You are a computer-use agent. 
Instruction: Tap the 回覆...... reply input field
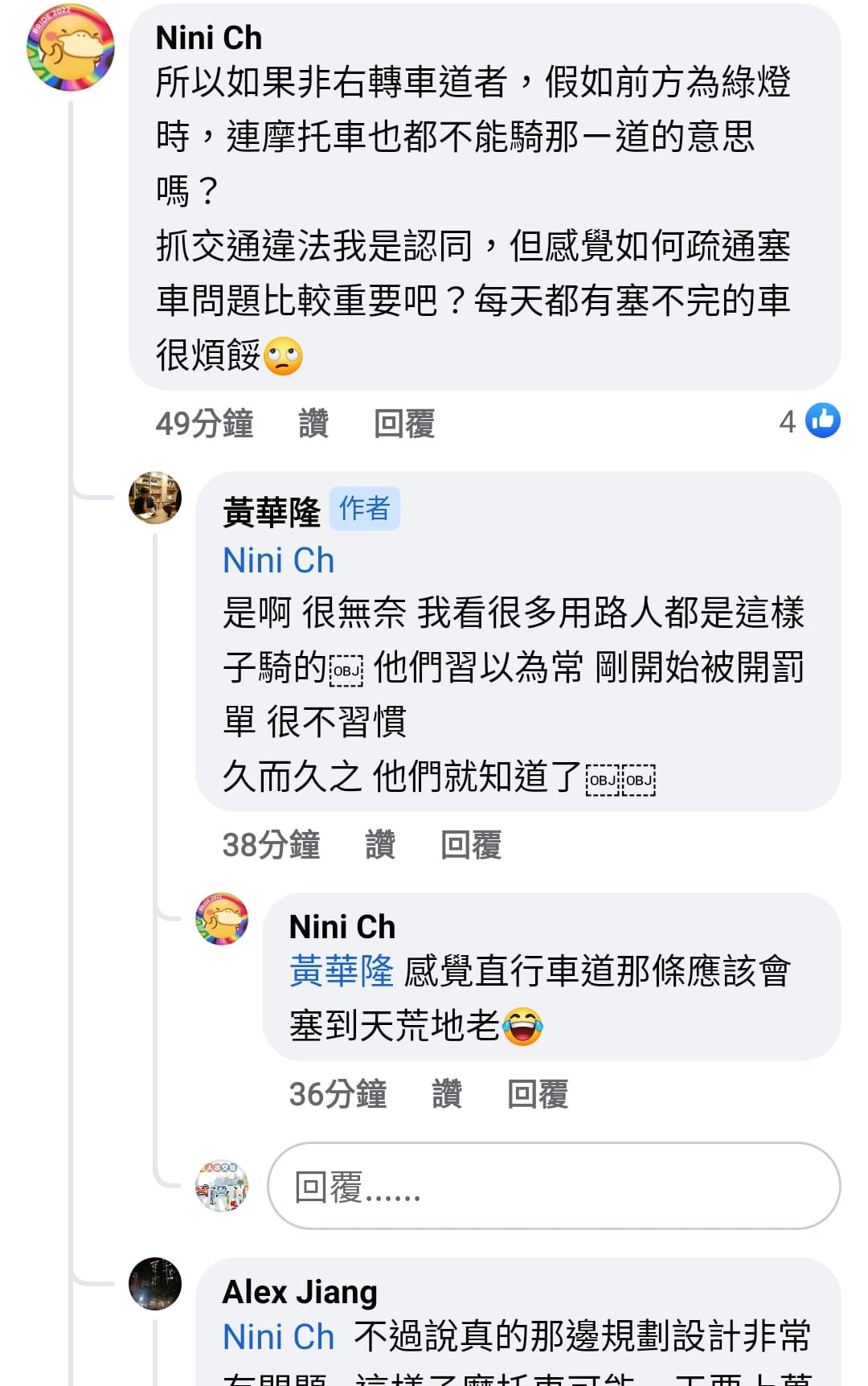[x=553, y=1186]
